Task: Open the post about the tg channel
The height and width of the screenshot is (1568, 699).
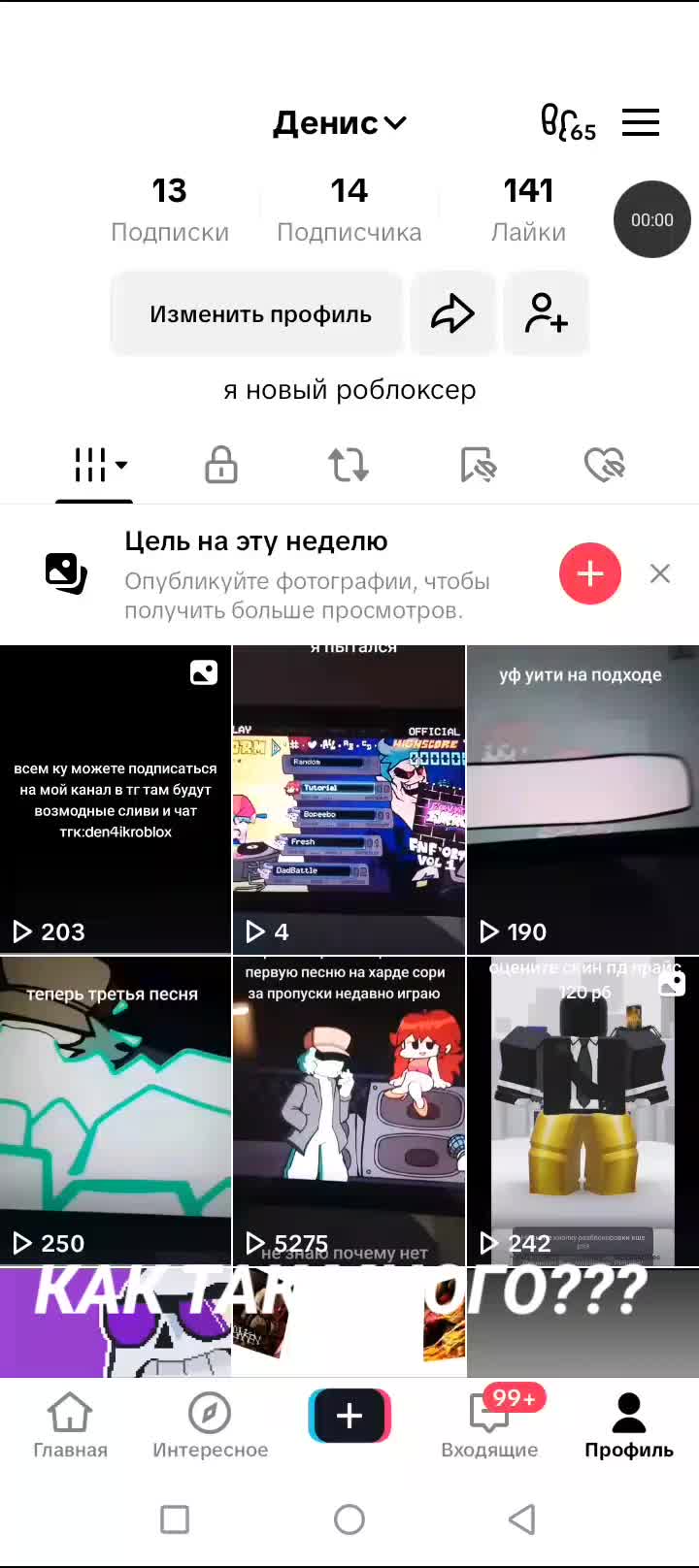Action: tap(115, 800)
